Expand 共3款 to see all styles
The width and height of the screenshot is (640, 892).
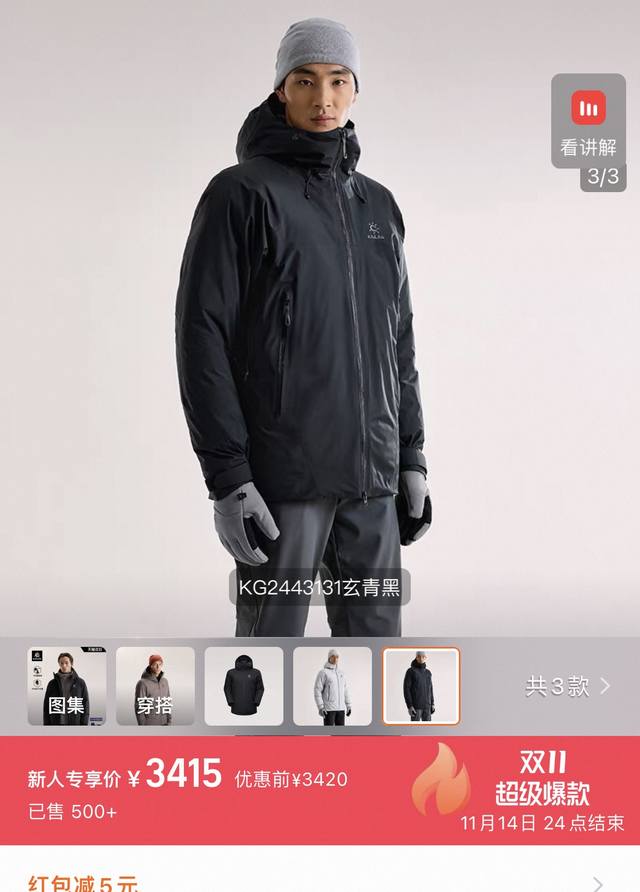coord(568,686)
